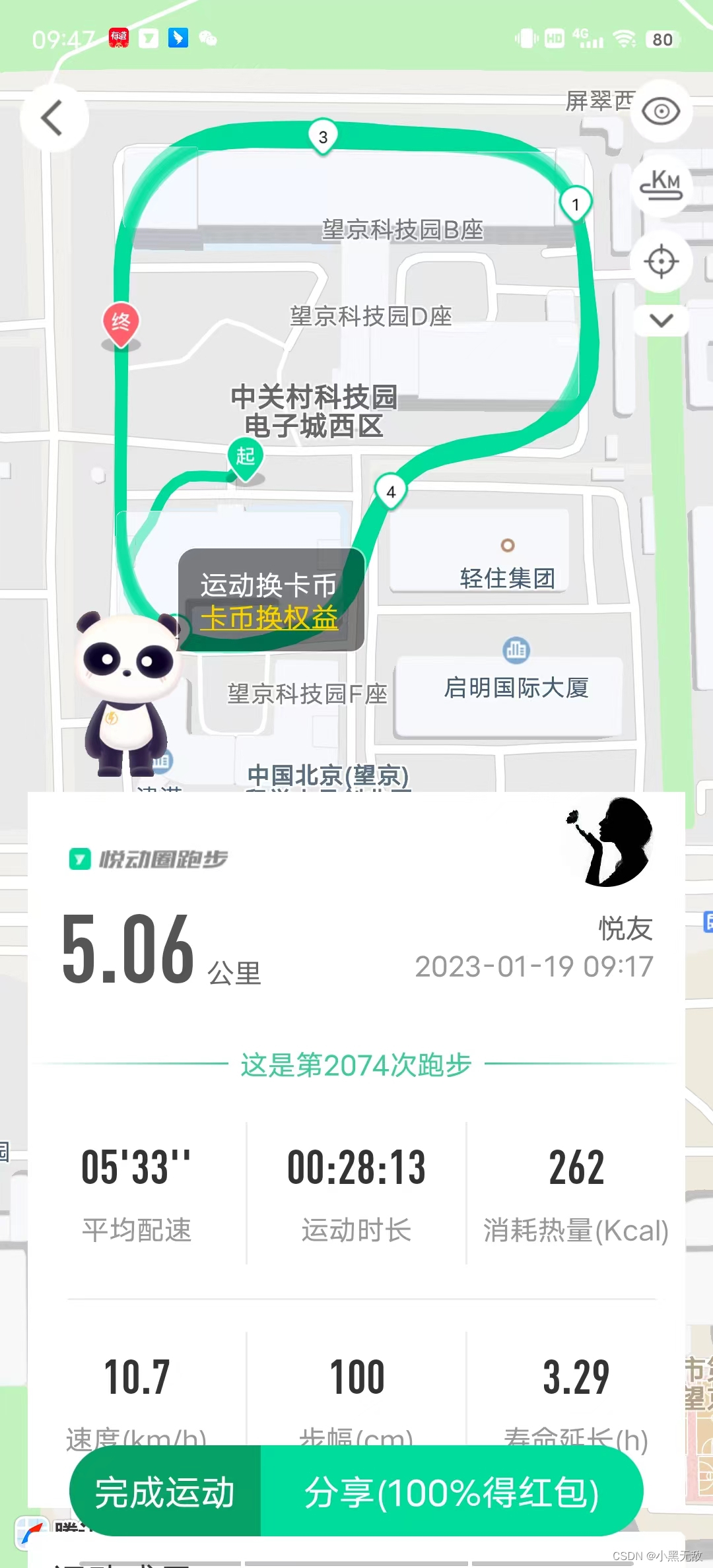This screenshot has height=1568, width=713.
Task: Tap the back arrow to leave route page
Action: (55, 117)
